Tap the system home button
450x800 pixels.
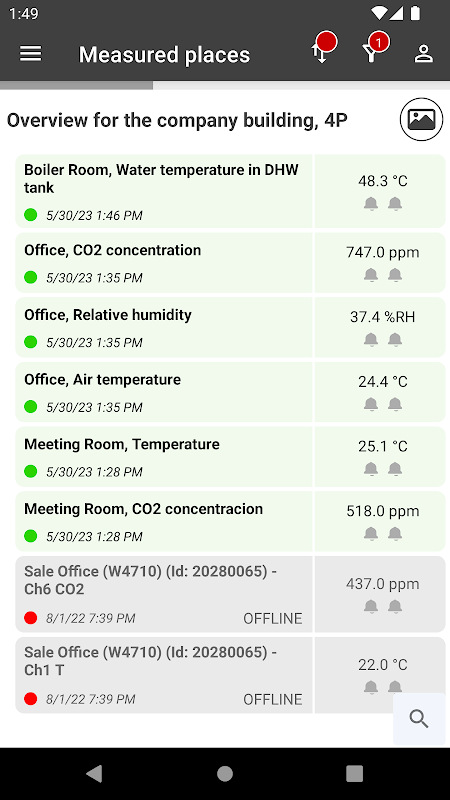[224, 773]
